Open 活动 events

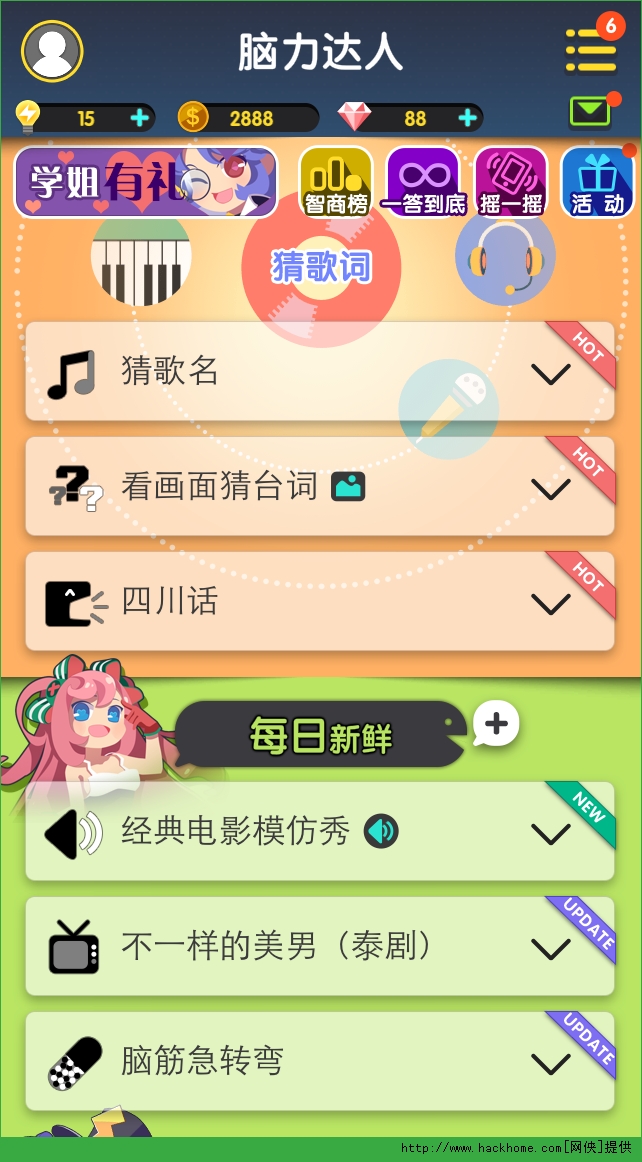tap(598, 182)
